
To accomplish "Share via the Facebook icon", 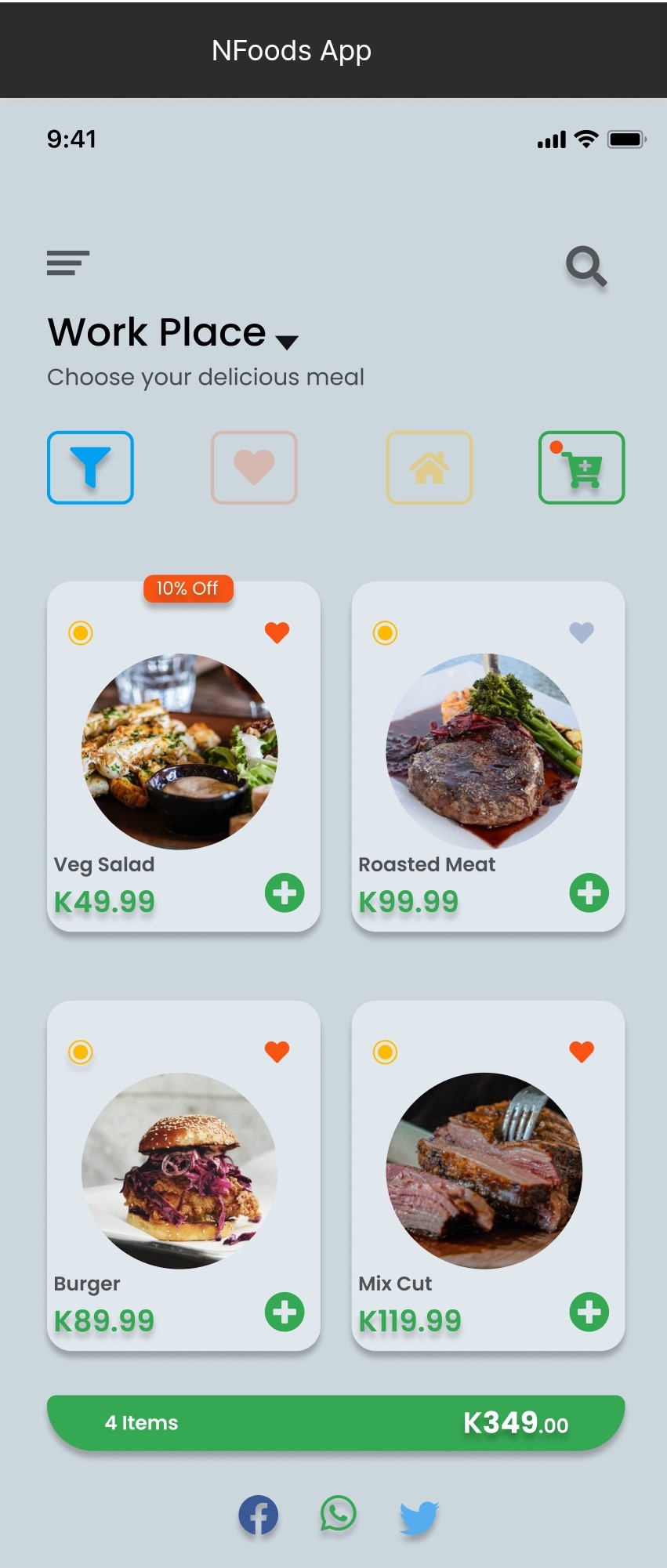I will [259, 1515].
